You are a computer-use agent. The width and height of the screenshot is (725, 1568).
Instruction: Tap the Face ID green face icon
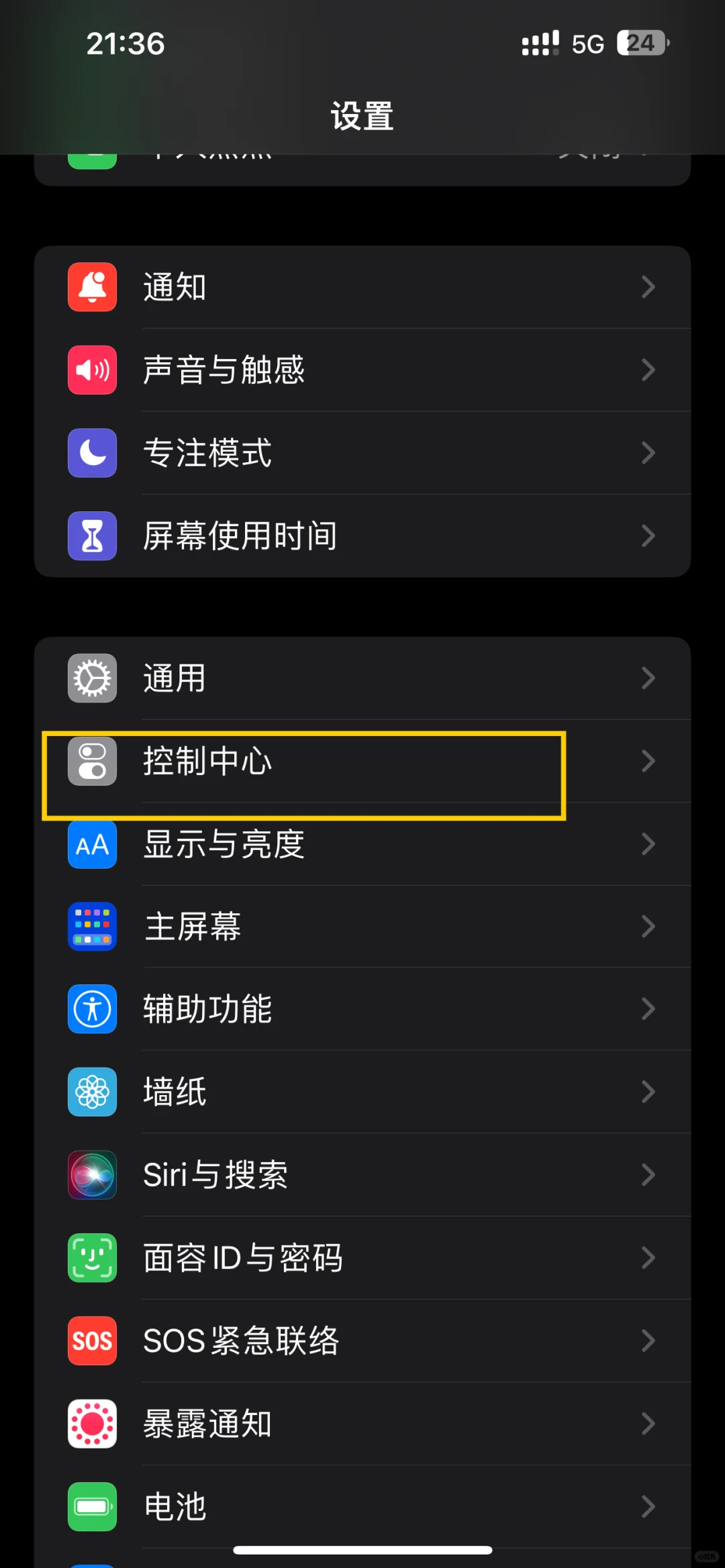(92, 1258)
